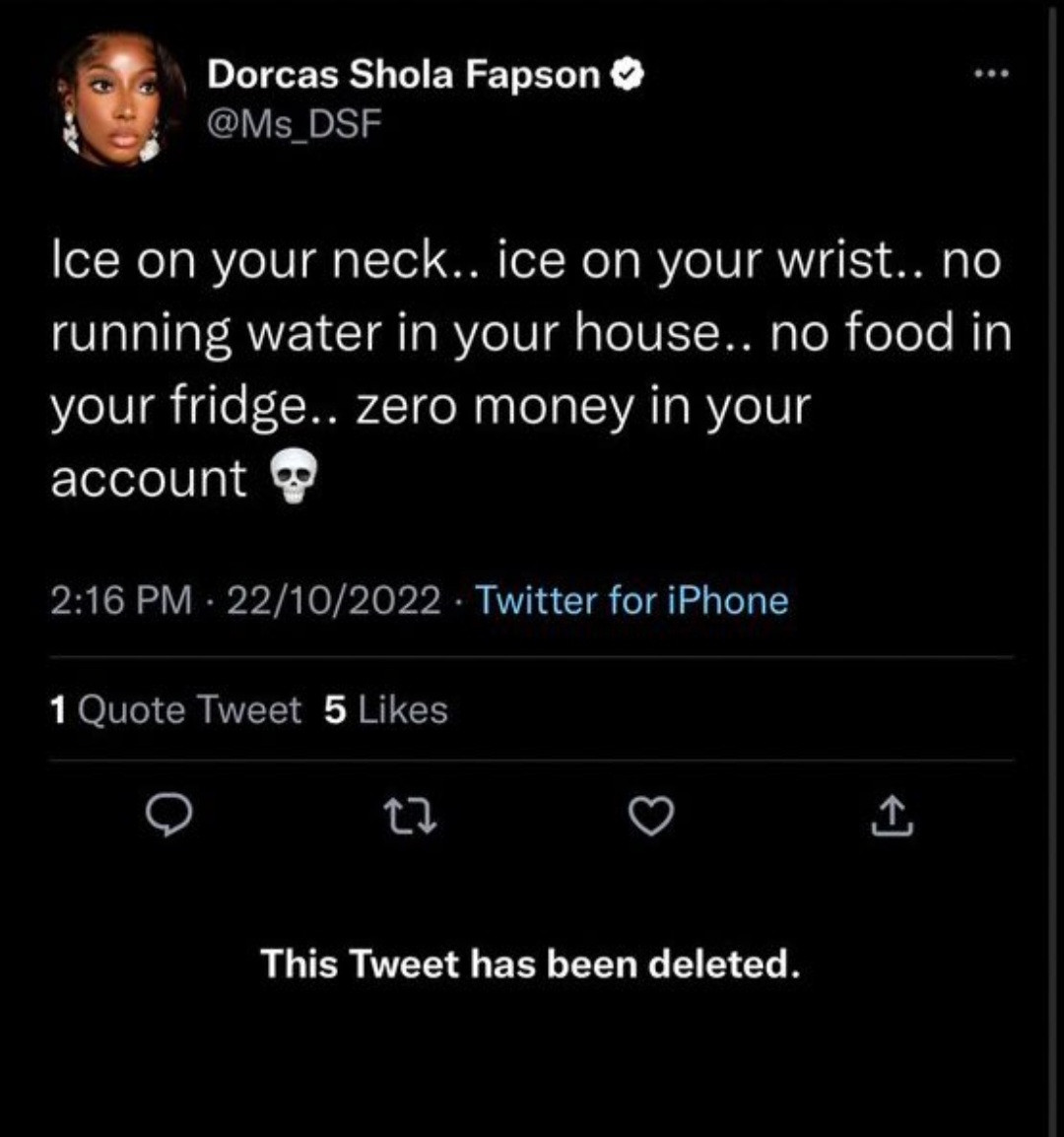View the 1 Quote Tweet
1064x1137 pixels.
(175, 709)
